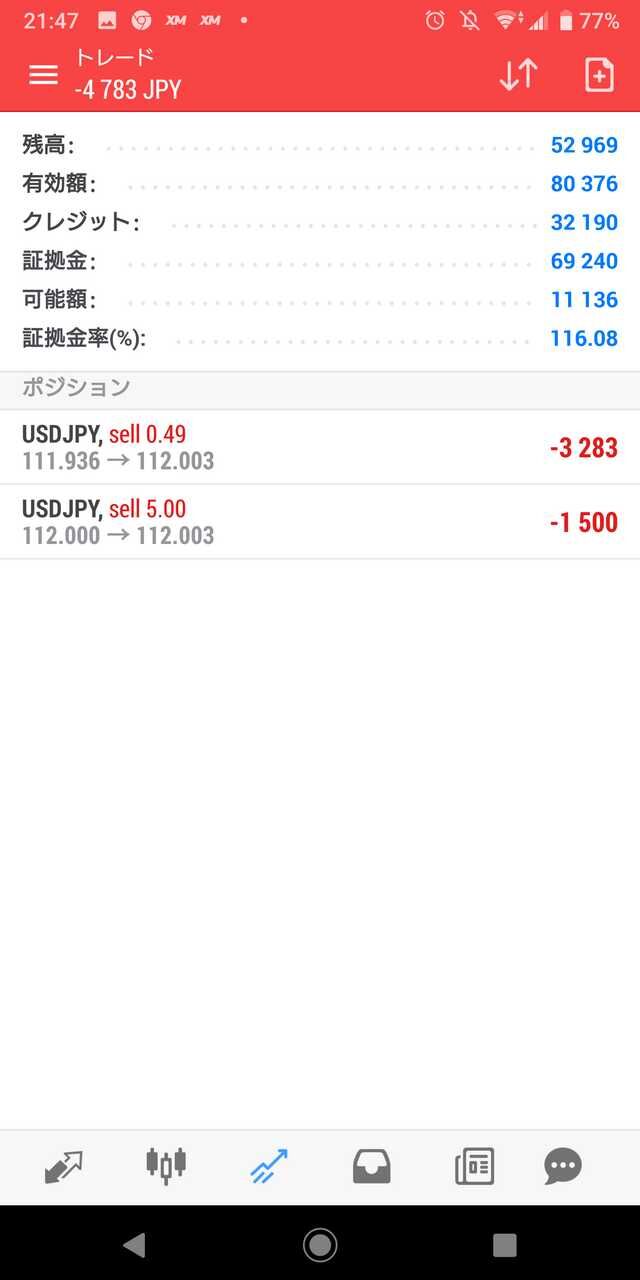Switch to the Quotes tab

64,1166
